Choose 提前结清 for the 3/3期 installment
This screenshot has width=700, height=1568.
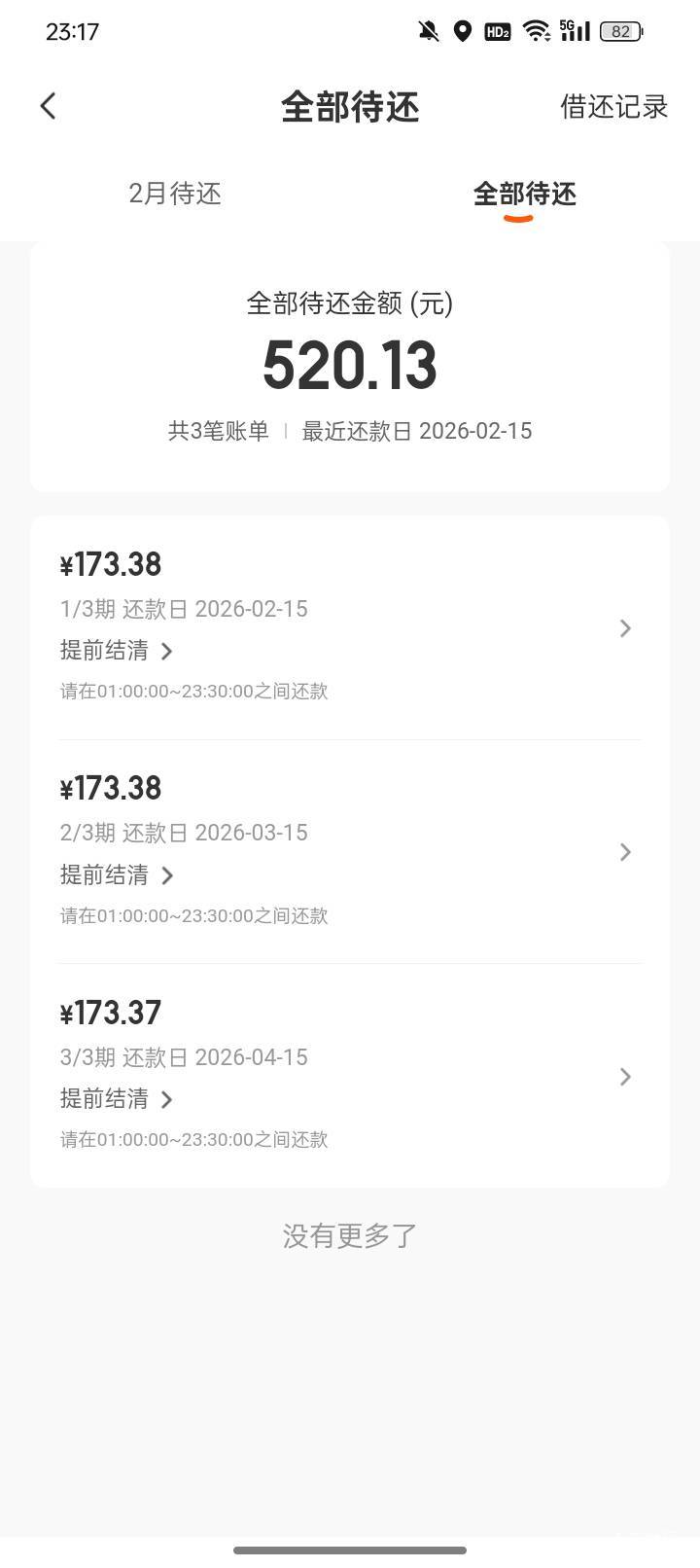coord(117,1099)
